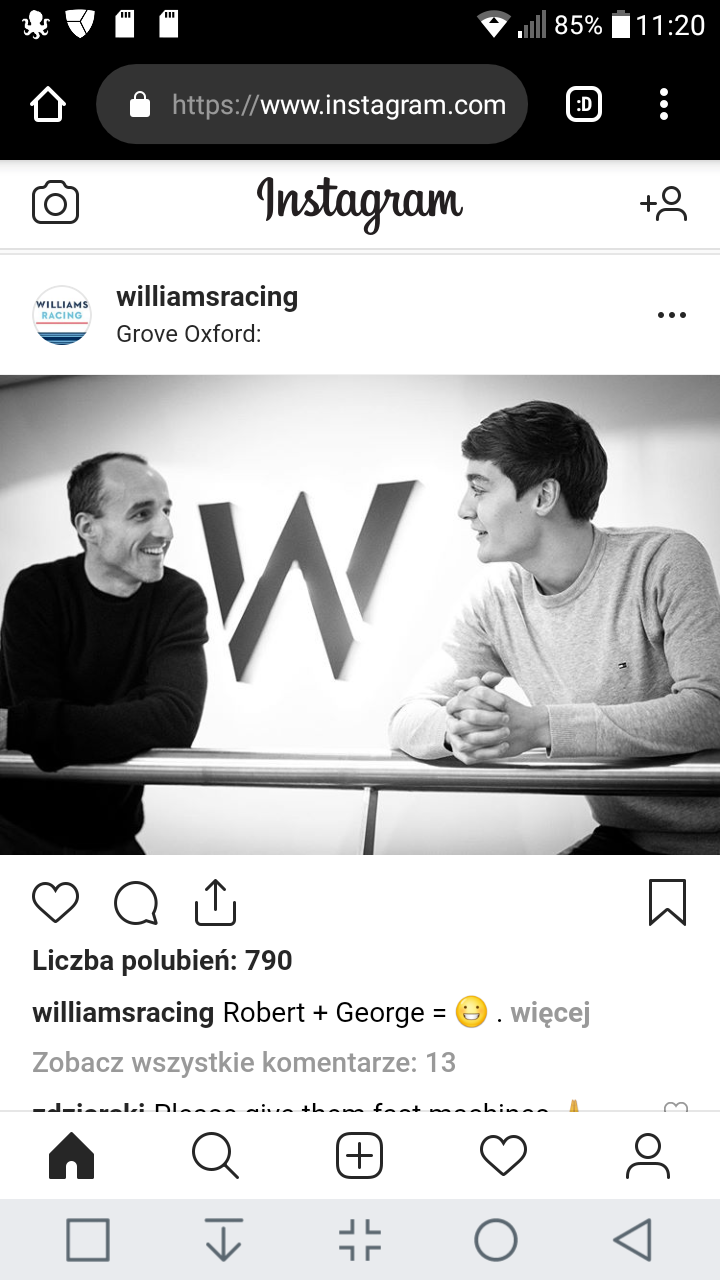
Task: Open the Instagram camera icon
Action: pos(55,204)
